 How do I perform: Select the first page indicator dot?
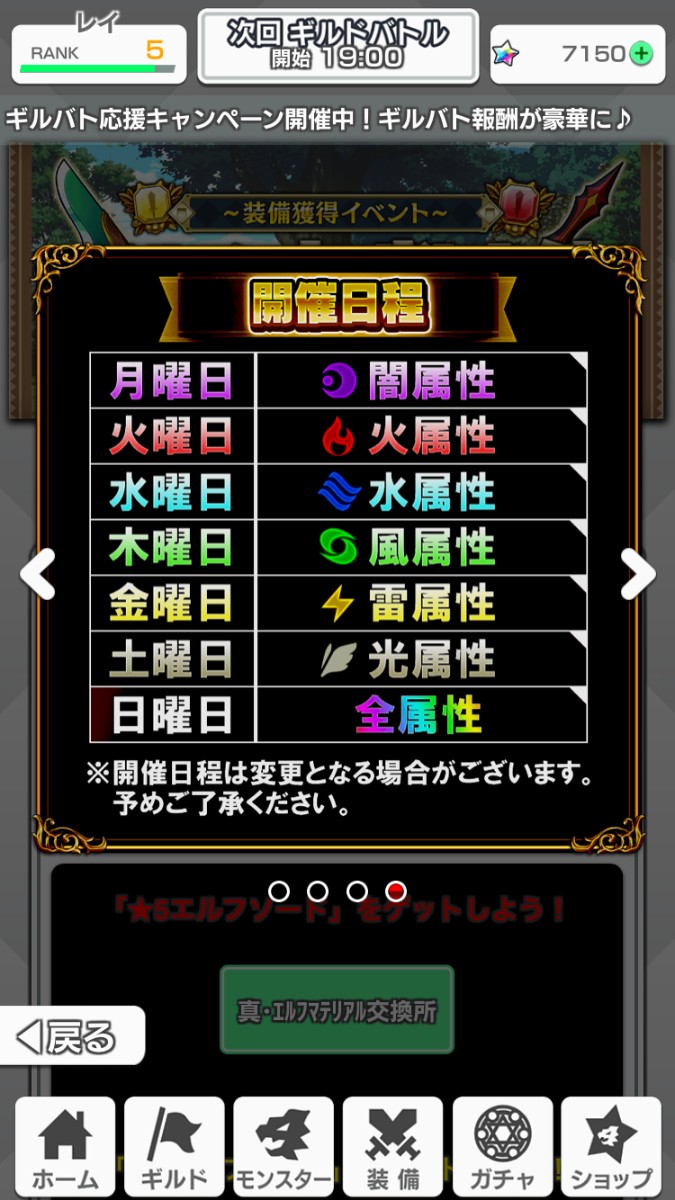pos(279,890)
